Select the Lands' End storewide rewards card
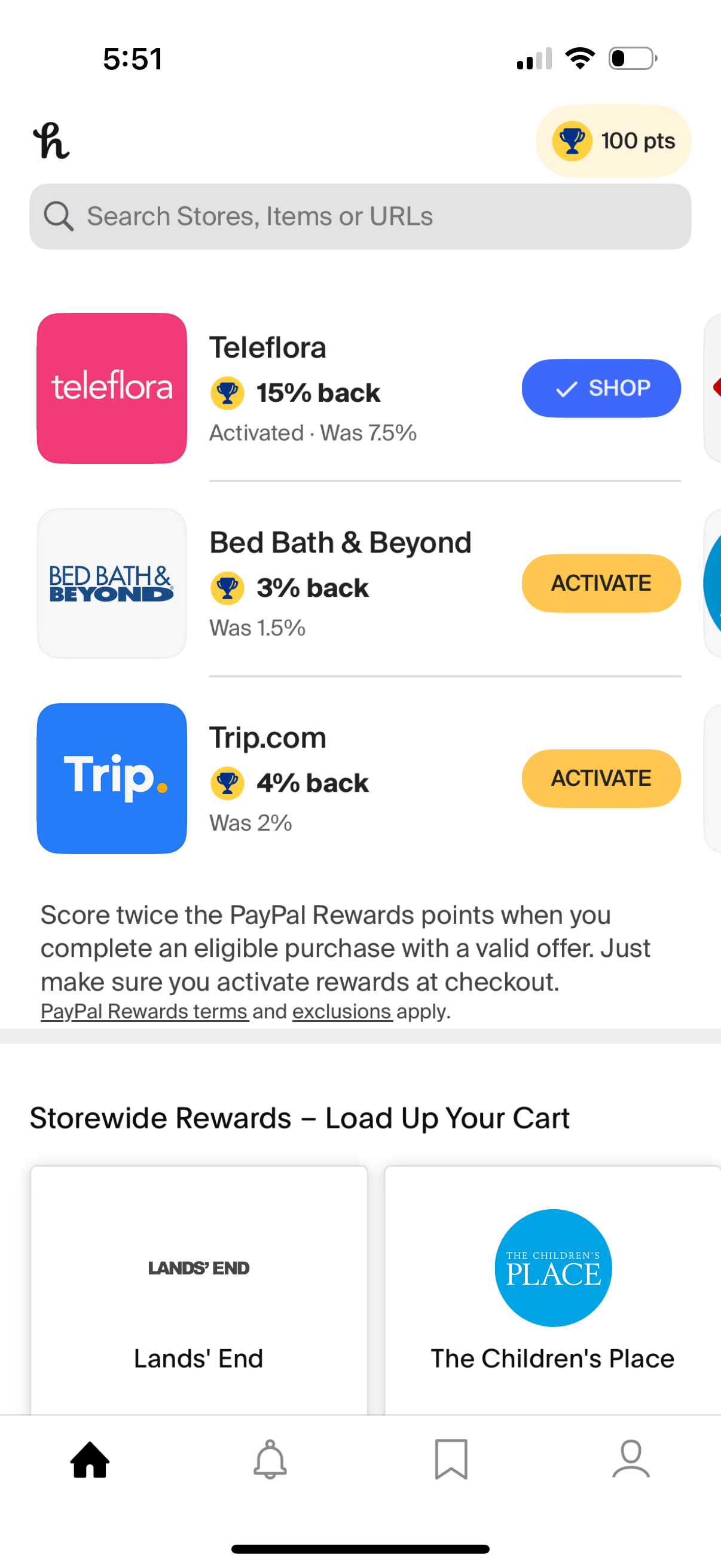The image size is (721, 1568). tap(199, 1279)
